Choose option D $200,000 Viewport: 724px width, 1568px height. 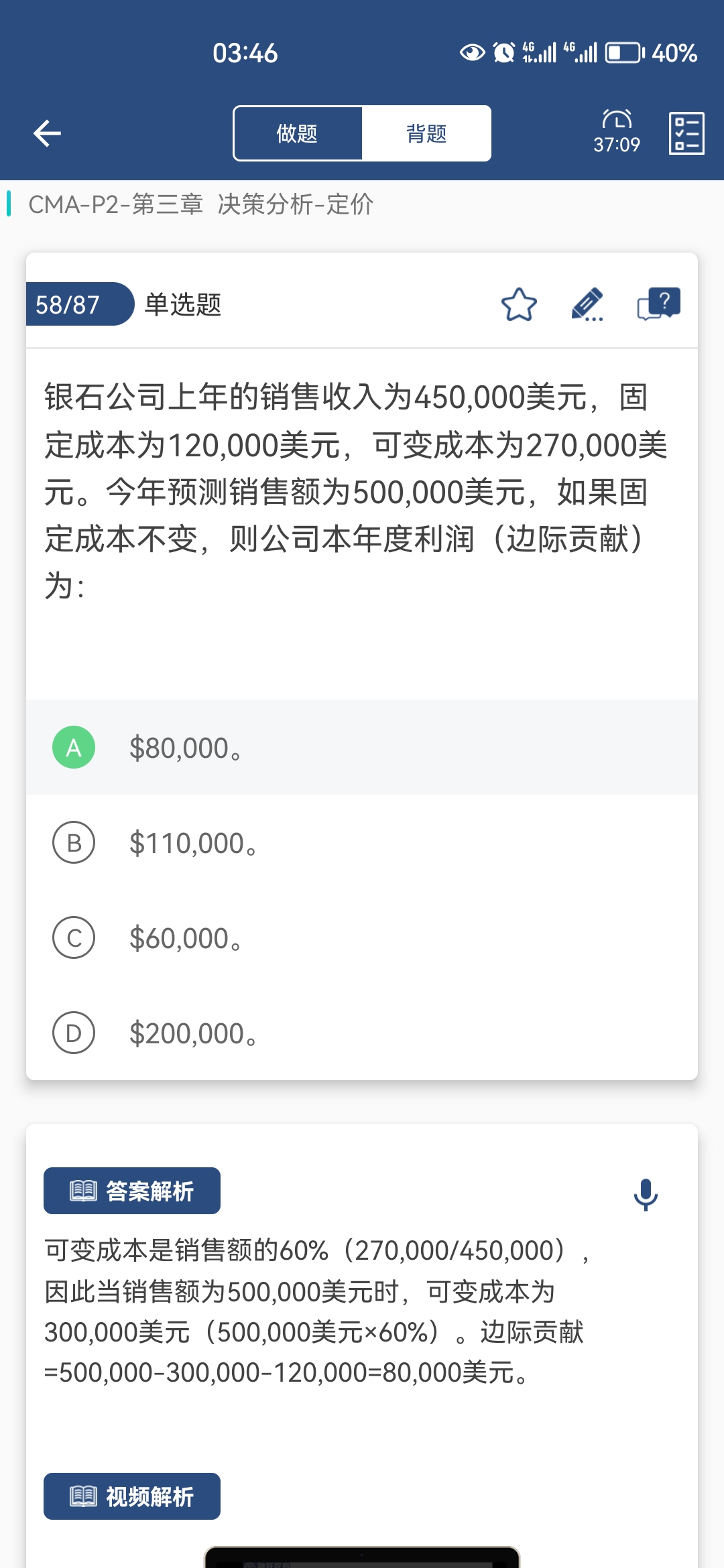[x=362, y=1033]
